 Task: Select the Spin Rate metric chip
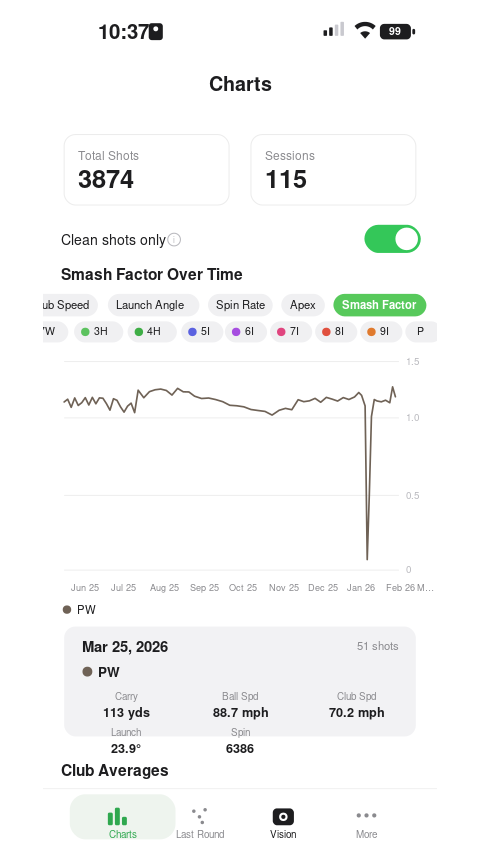(240, 305)
